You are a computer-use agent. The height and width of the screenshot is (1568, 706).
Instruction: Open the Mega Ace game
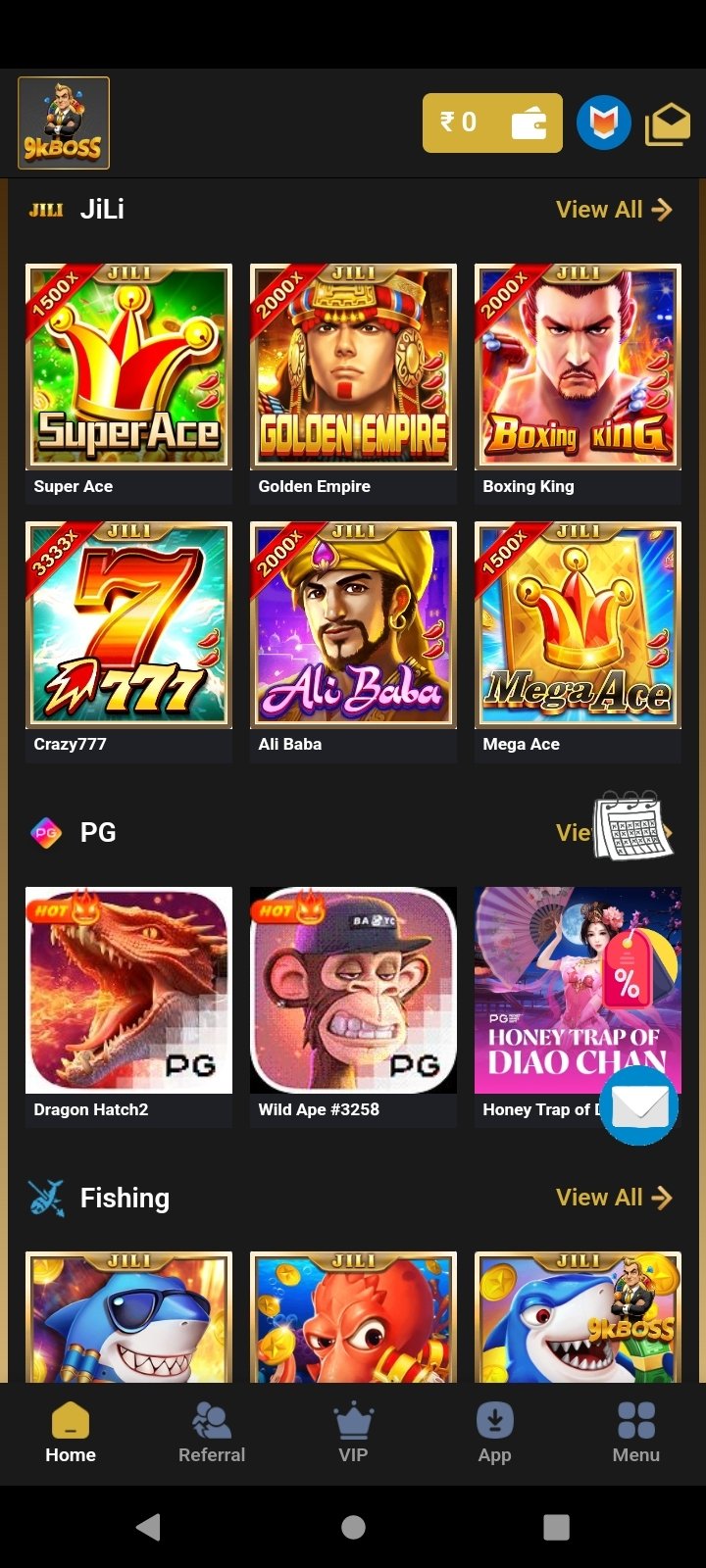tap(578, 624)
